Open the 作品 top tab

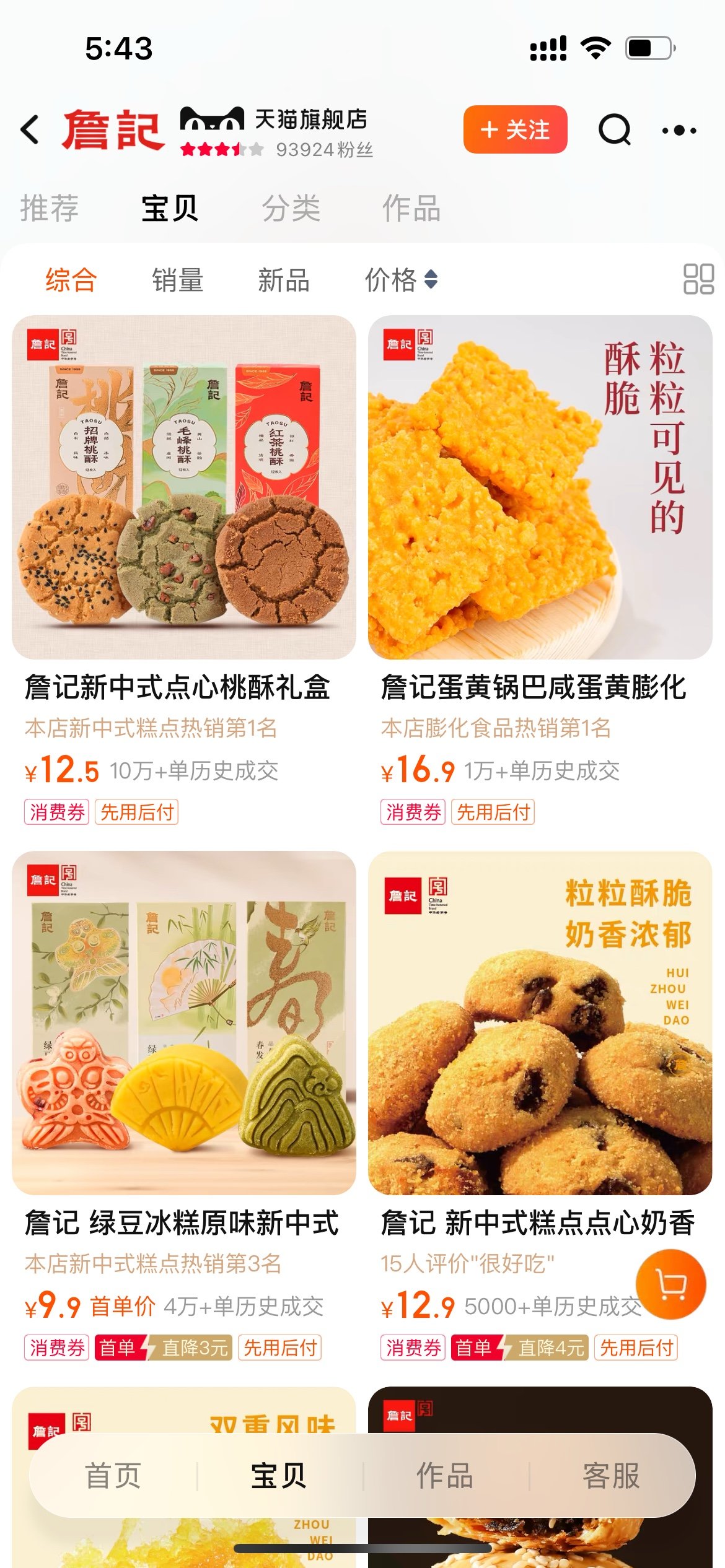411,208
